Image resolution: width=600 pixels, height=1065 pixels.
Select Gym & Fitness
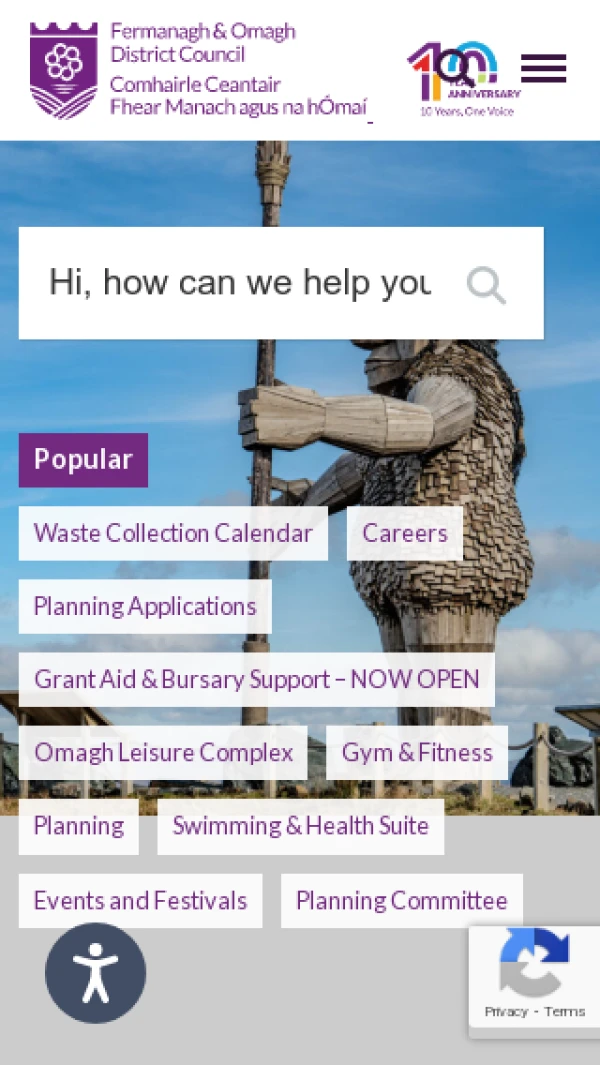[417, 752]
